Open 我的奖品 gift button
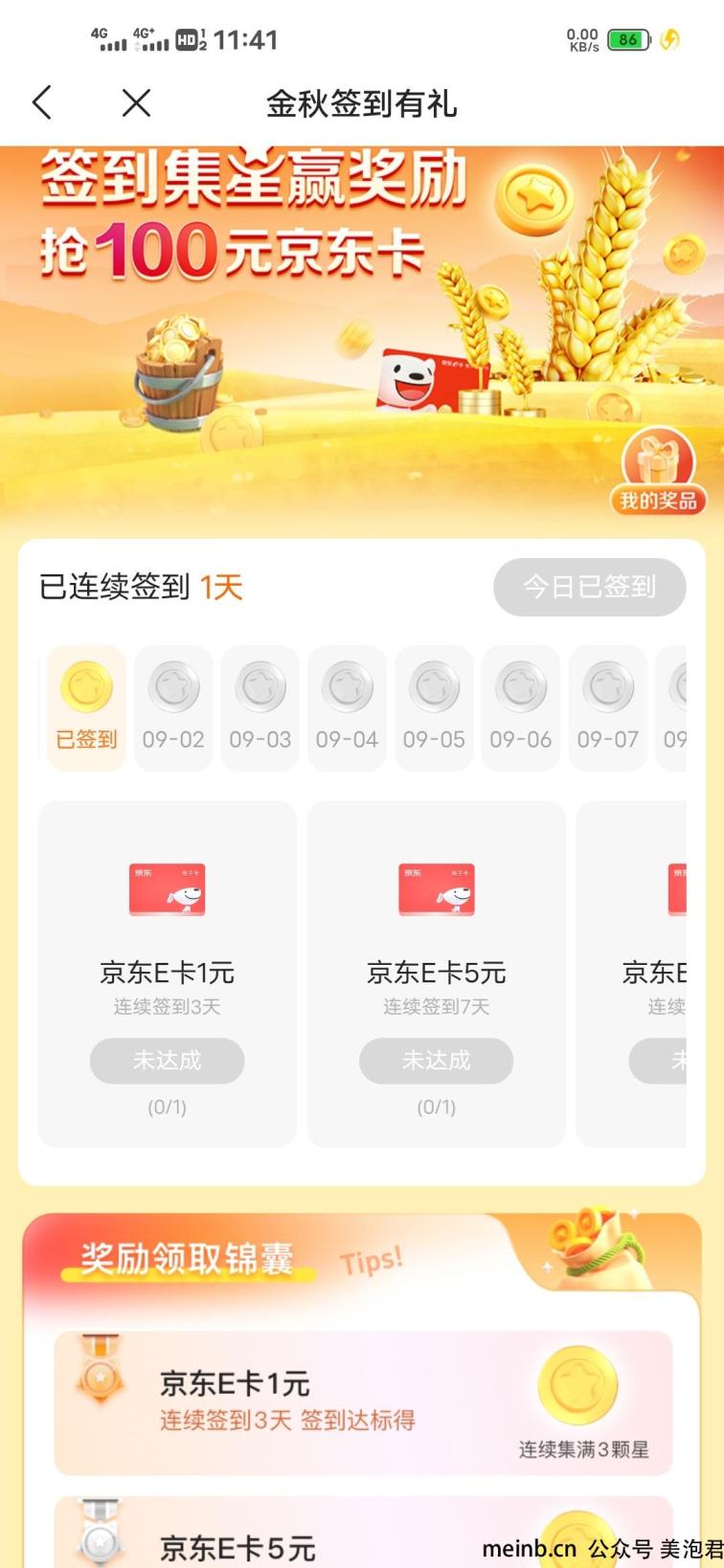This screenshot has width=724, height=1568. pyautogui.click(x=658, y=472)
